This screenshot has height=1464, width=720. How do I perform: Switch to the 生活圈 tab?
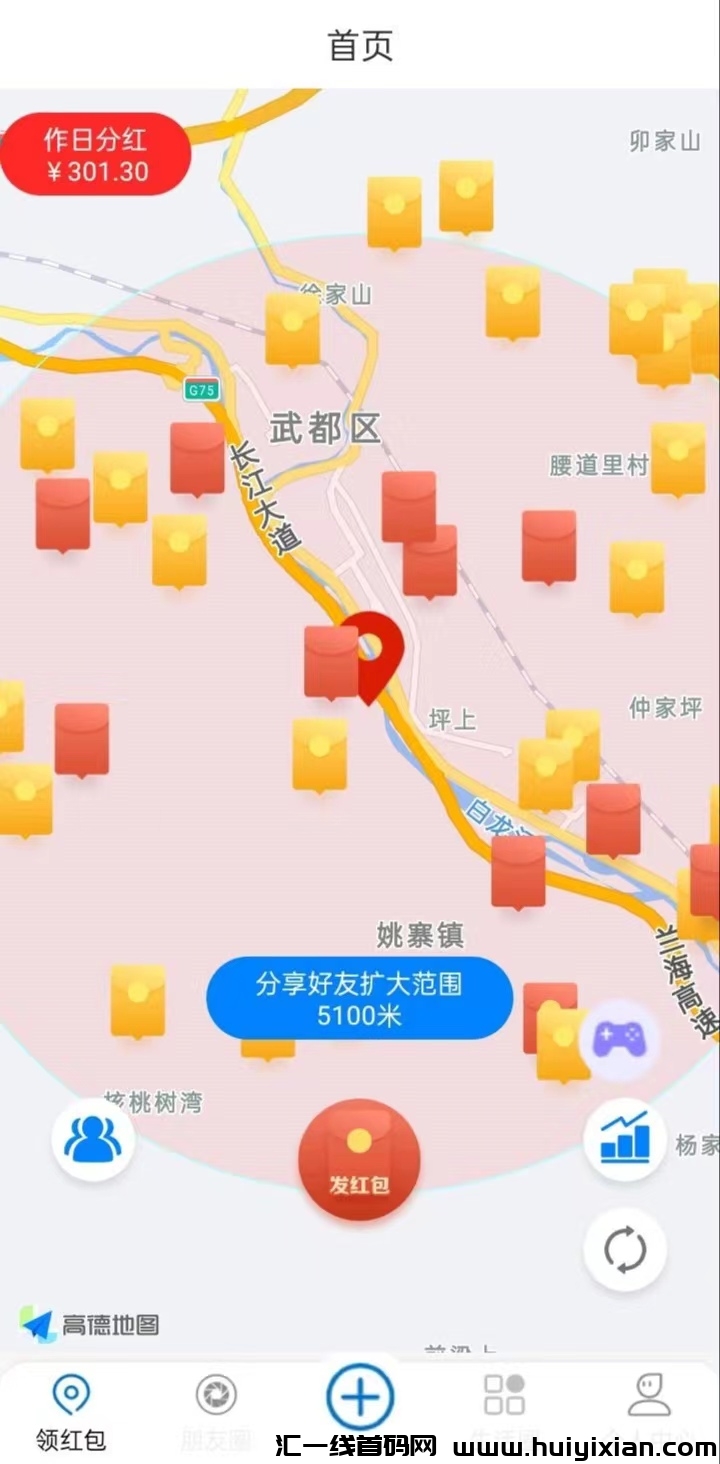pos(505,1400)
